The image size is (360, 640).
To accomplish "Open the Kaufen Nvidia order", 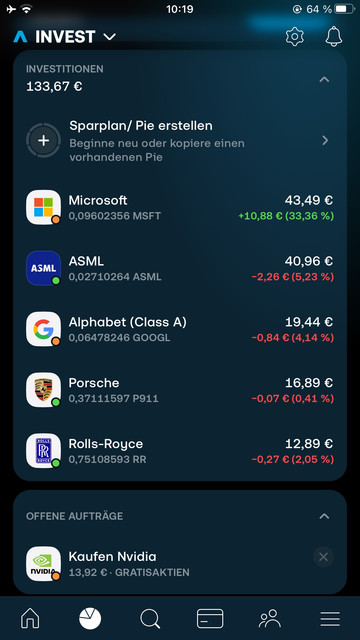I will point(163,564).
